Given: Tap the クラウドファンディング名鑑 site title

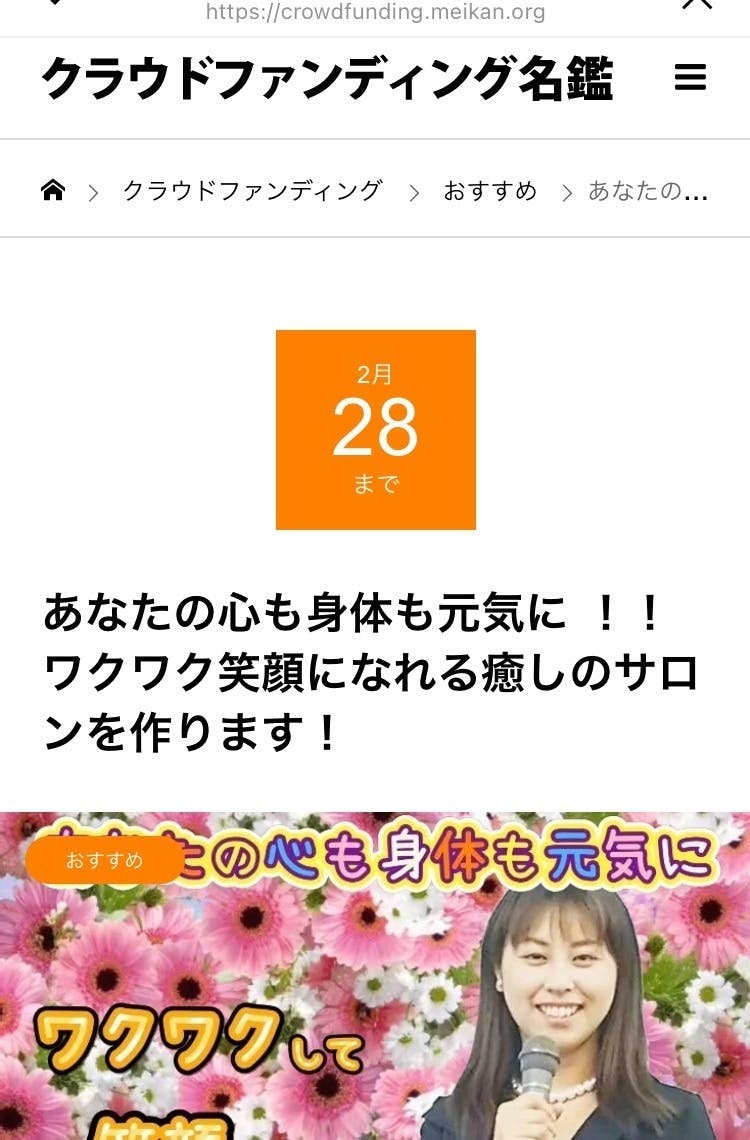Looking at the screenshot, I should click(327, 80).
